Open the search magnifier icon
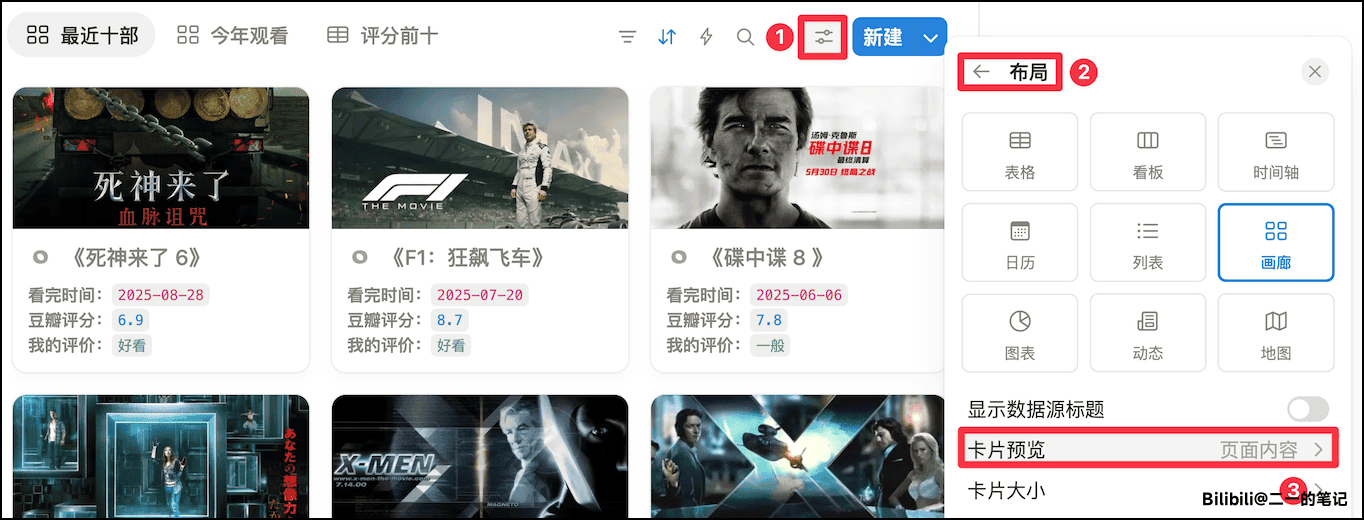 (745, 38)
